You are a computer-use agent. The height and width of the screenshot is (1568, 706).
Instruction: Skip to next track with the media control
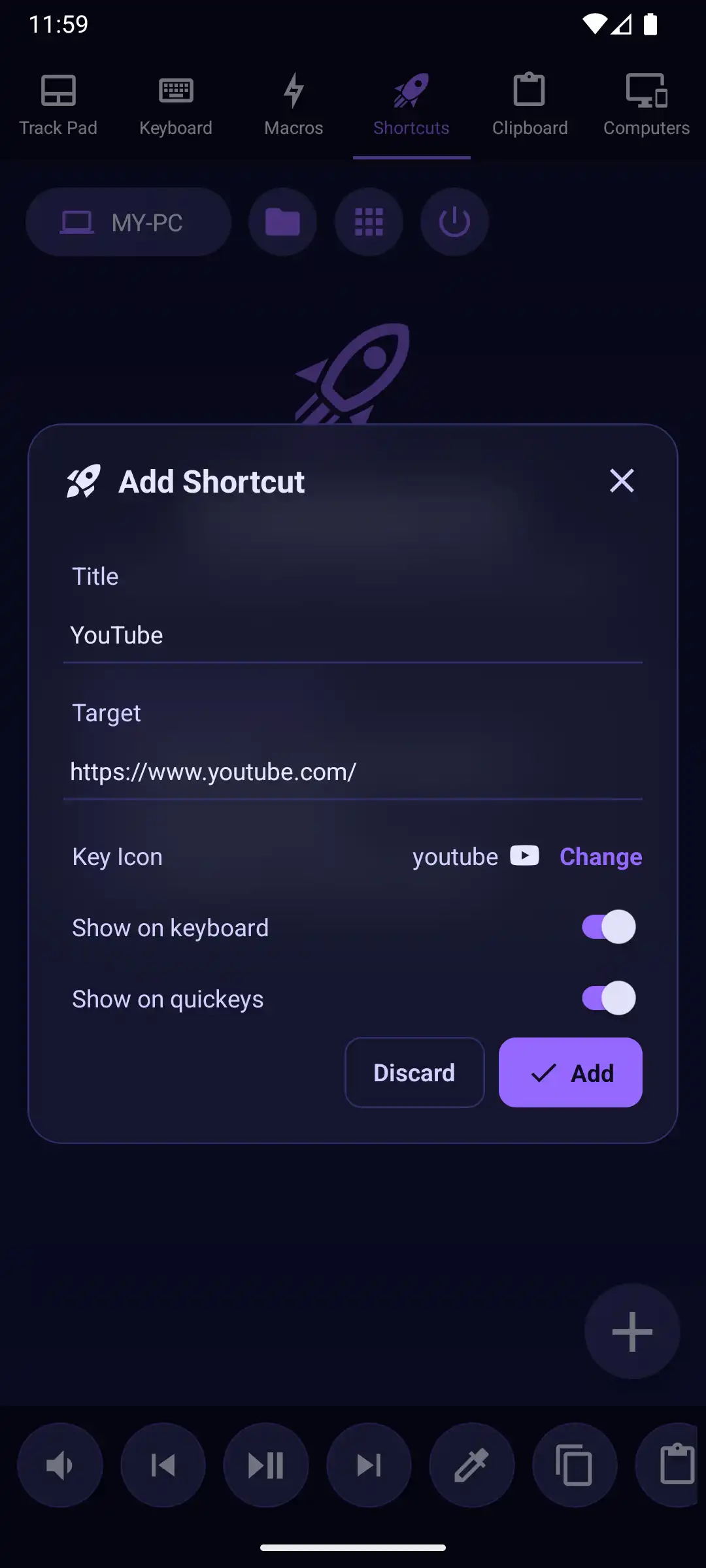pyautogui.click(x=369, y=1465)
